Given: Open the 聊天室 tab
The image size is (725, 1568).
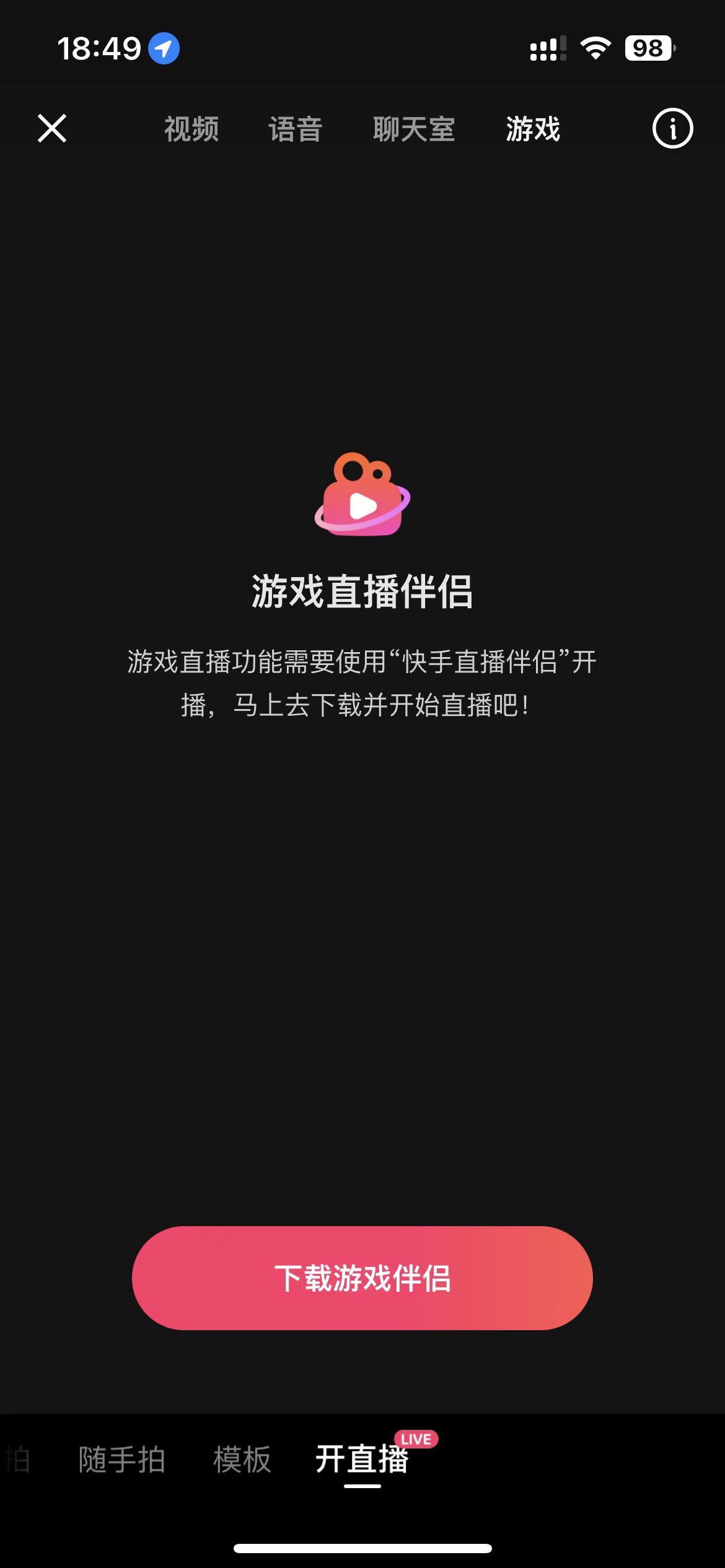Looking at the screenshot, I should coord(414,130).
